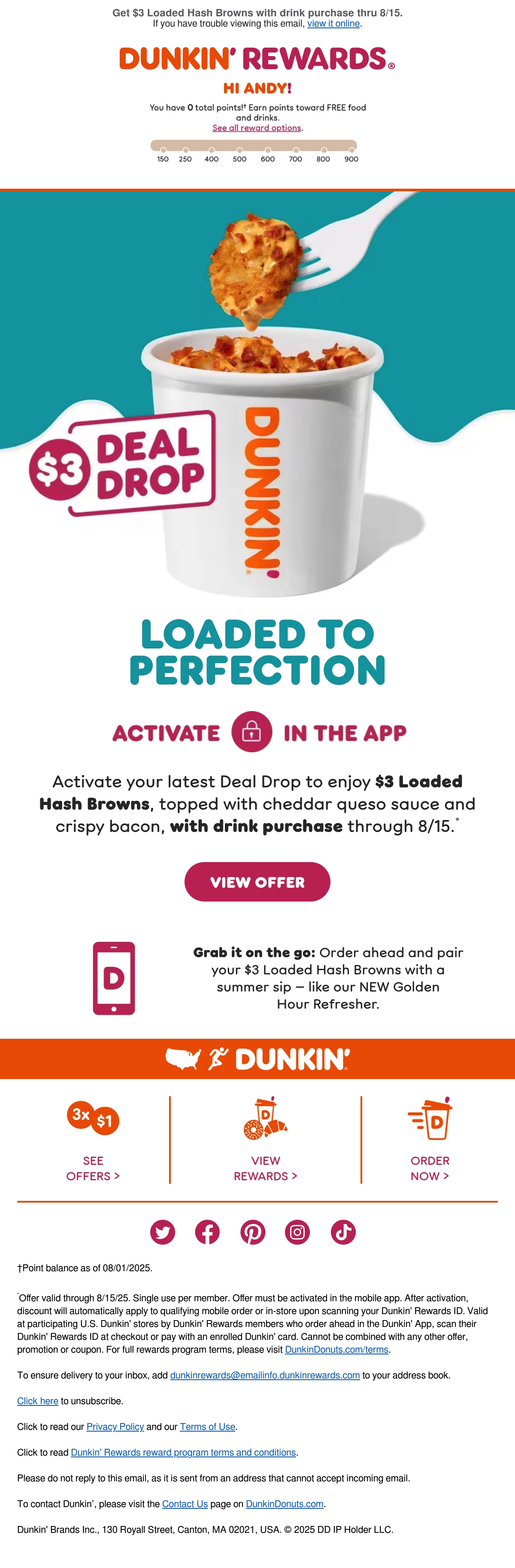515x1568 pixels.
Task: Open Terms of Use link
Action: click(208, 1426)
